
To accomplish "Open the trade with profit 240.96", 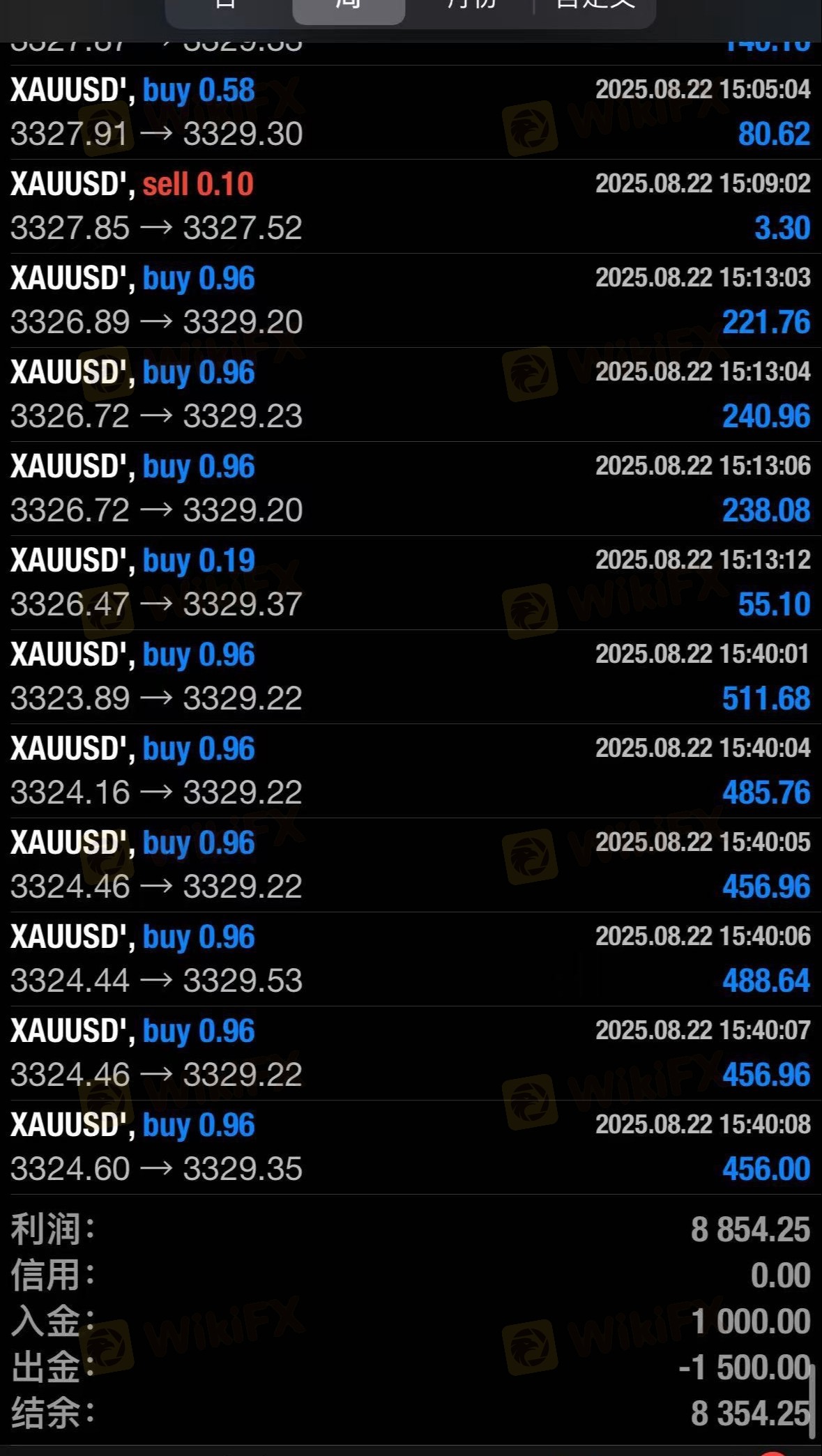I will pos(411,394).
